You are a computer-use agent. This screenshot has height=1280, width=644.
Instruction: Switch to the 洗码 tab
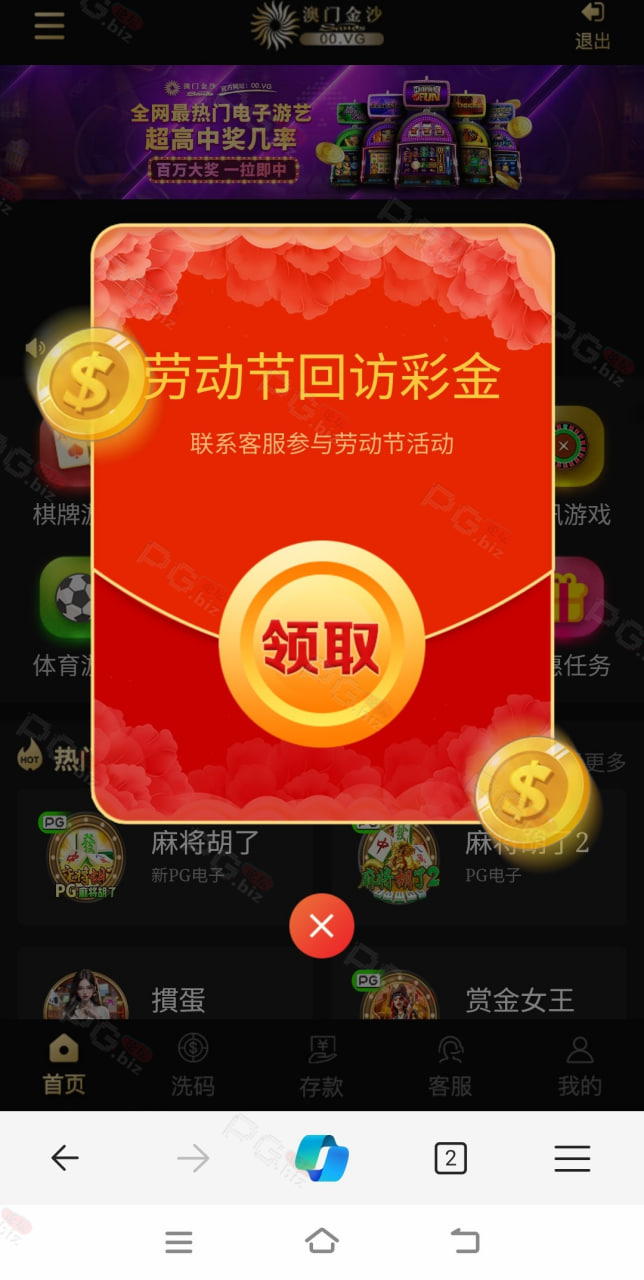[x=192, y=1066]
